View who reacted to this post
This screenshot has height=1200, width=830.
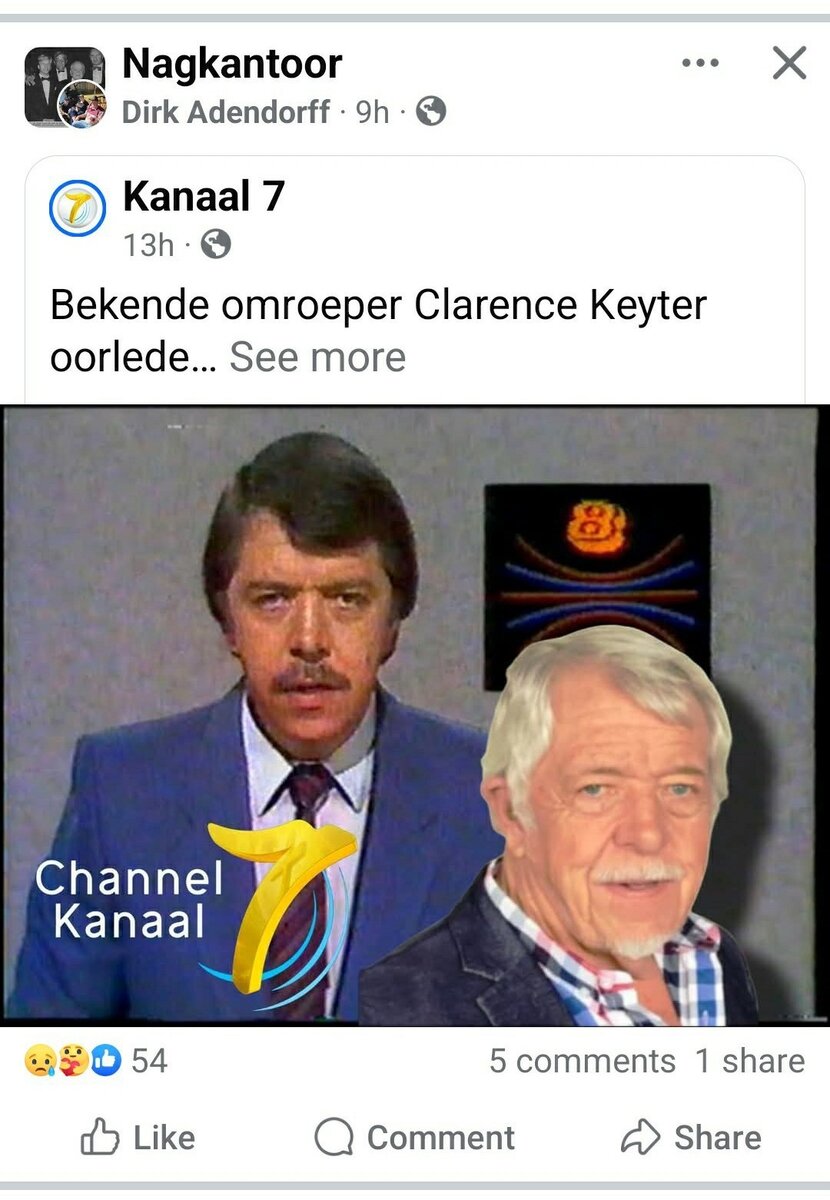pos(95,1061)
